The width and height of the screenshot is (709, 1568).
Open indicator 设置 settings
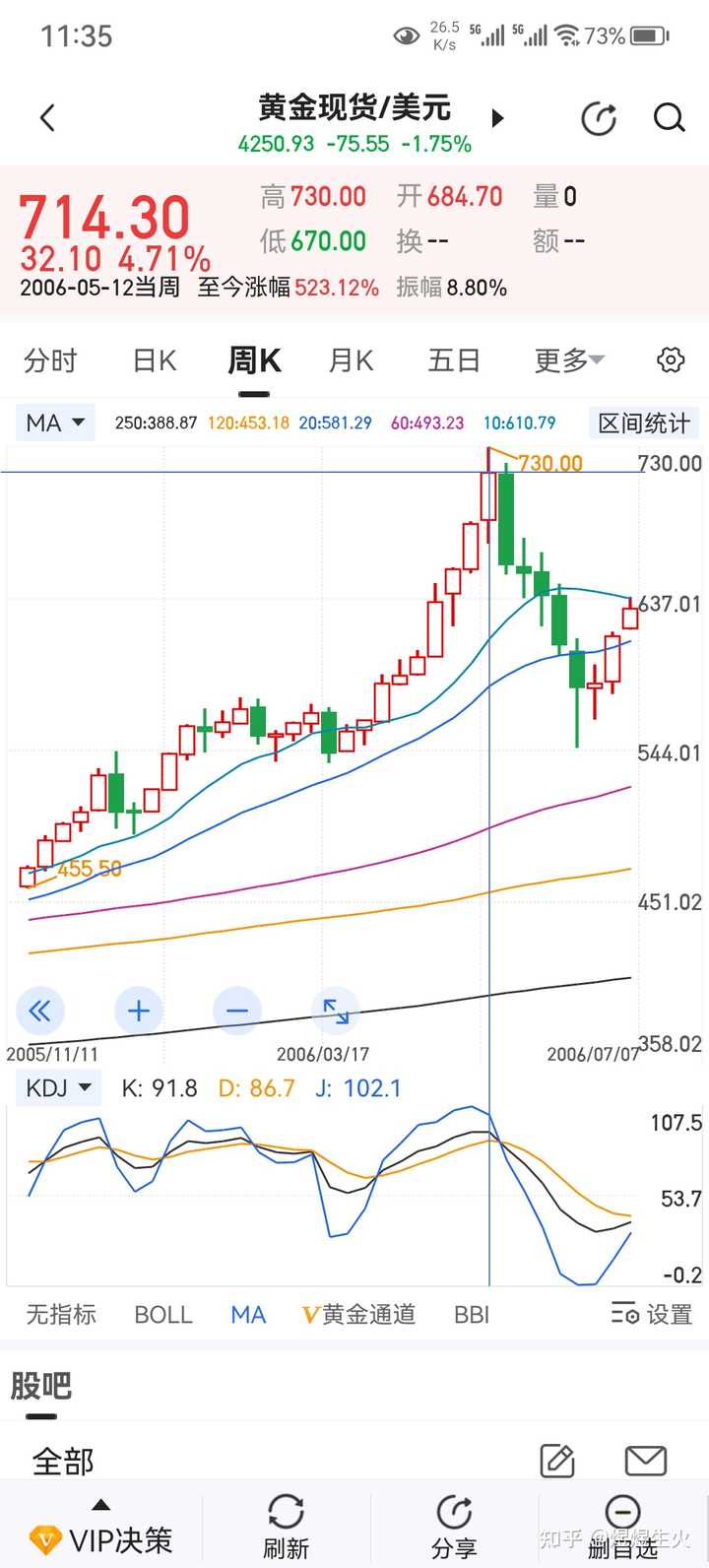(x=652, y=1315)
